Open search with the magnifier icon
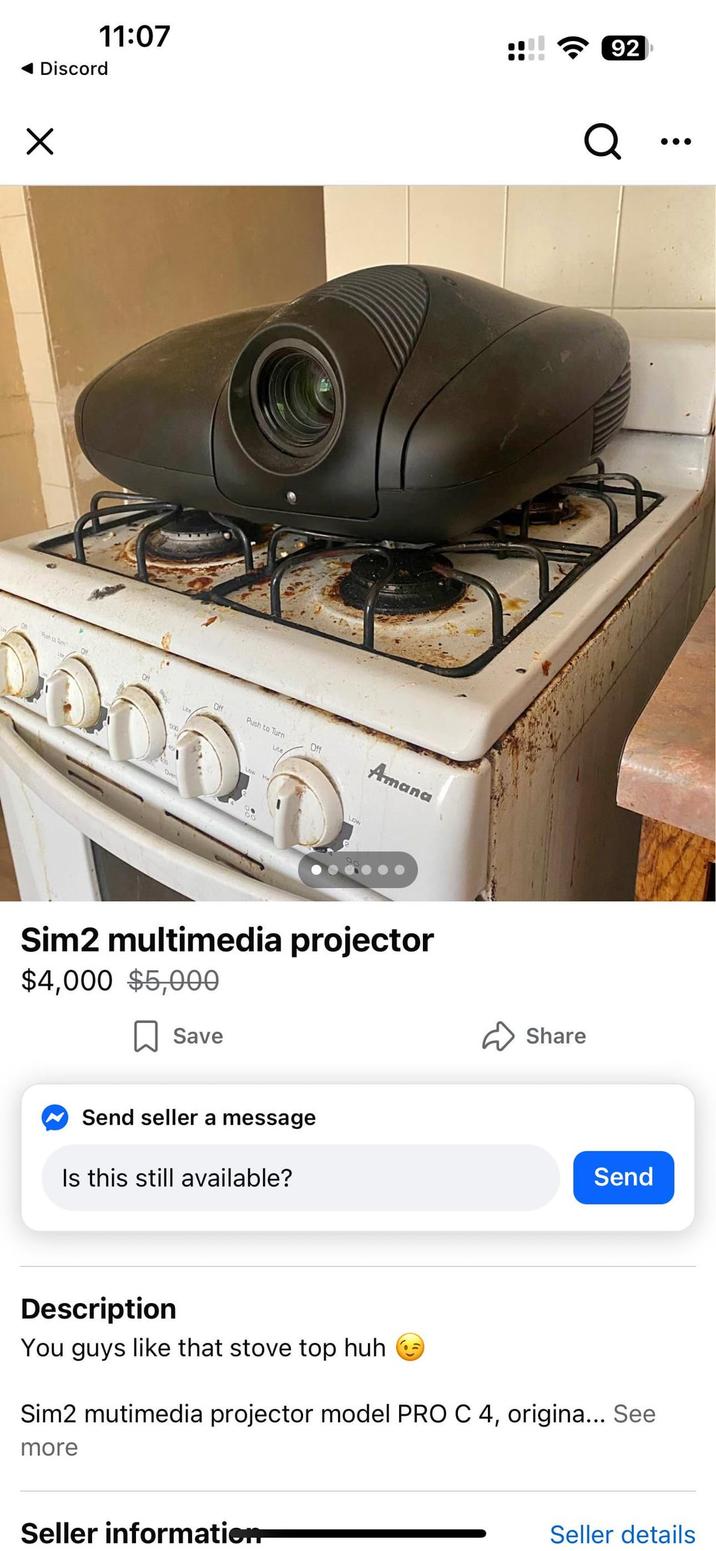This screenshot has width=716, height=1551. pos(602,142)
